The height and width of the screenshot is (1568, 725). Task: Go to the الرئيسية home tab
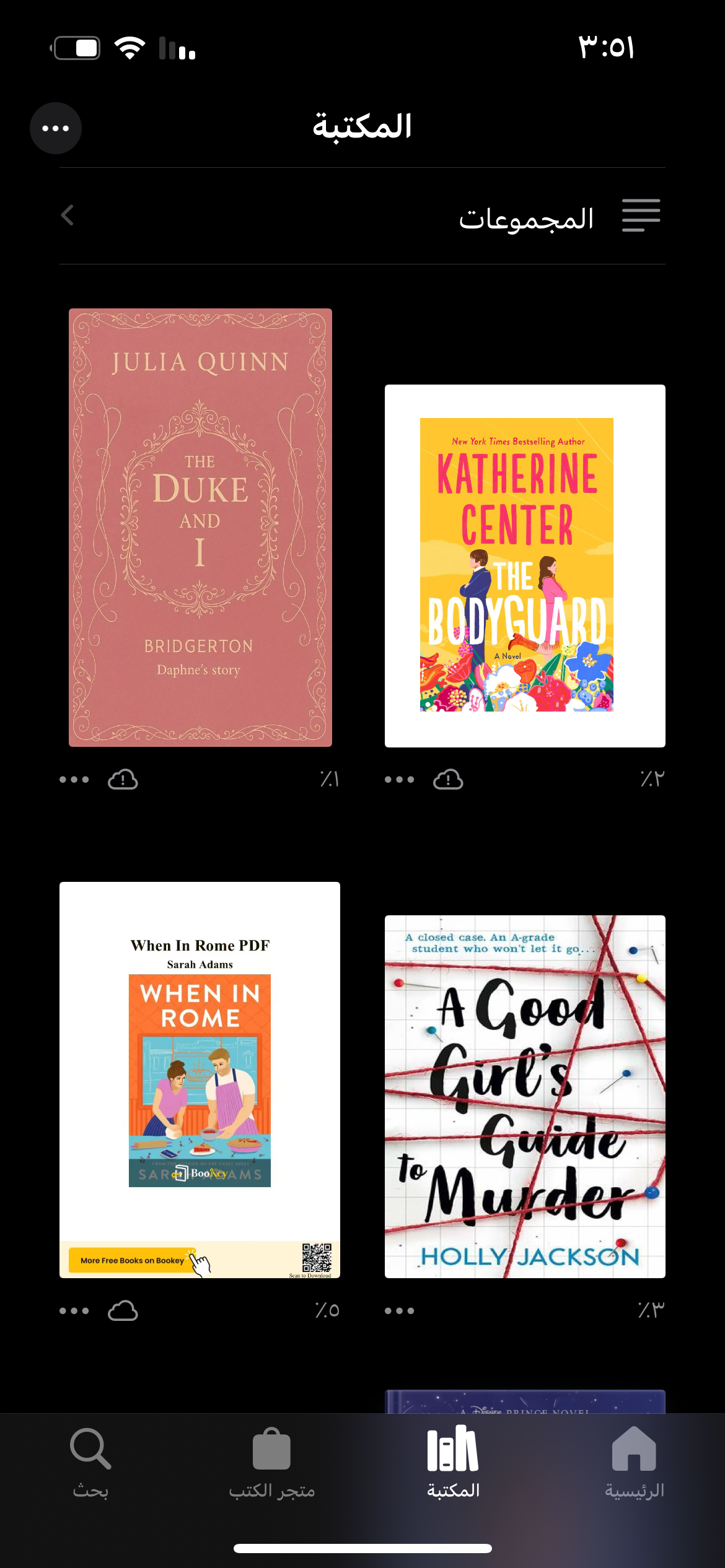pos(634,1463)
